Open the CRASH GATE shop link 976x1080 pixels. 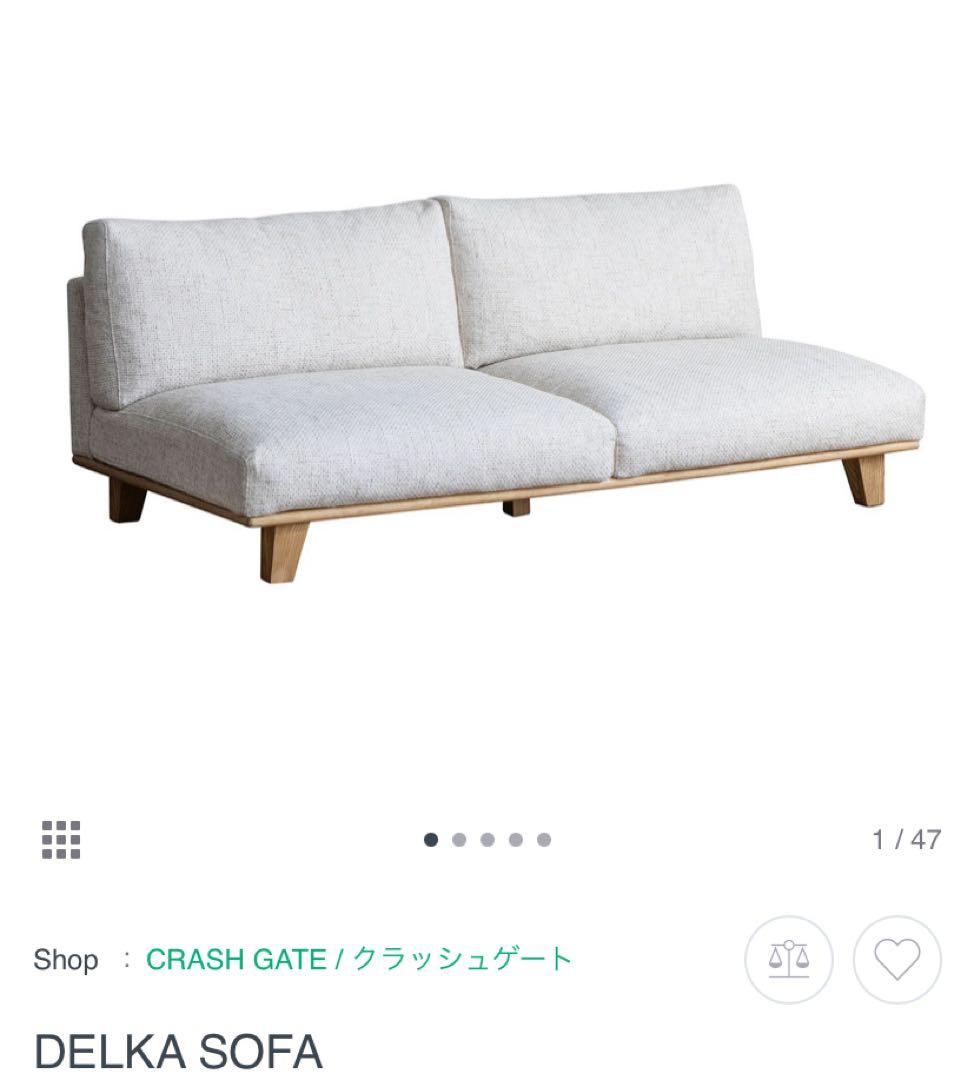tap(359, 959)
